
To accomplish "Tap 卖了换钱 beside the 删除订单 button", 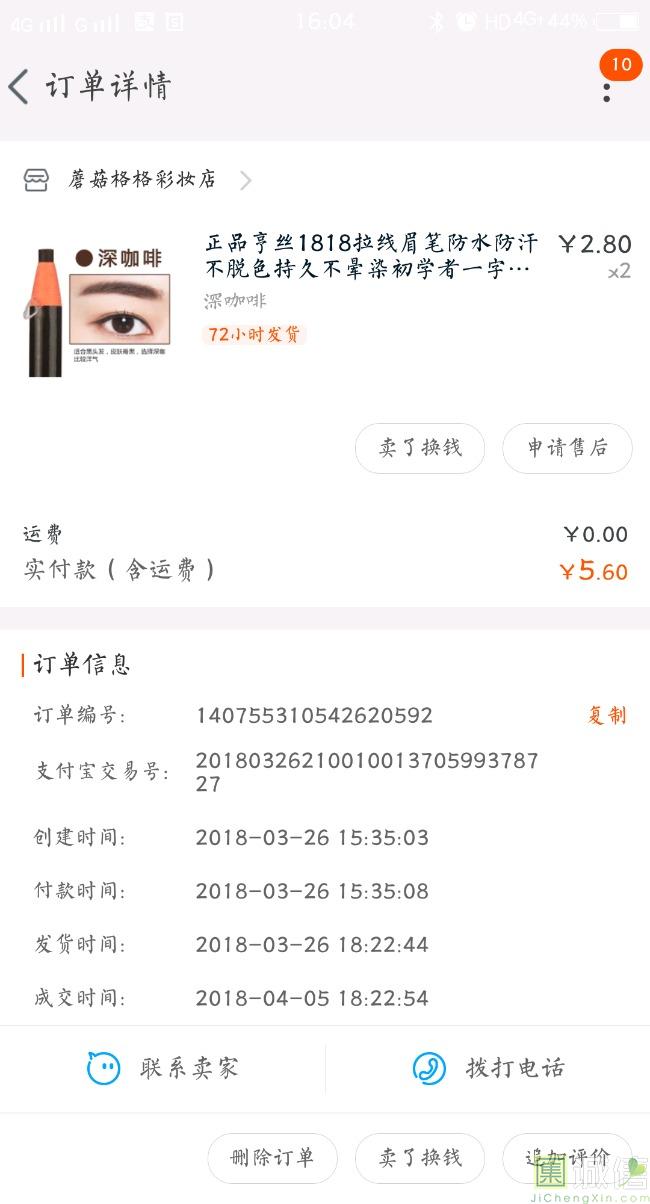I will click(420, 1158).
